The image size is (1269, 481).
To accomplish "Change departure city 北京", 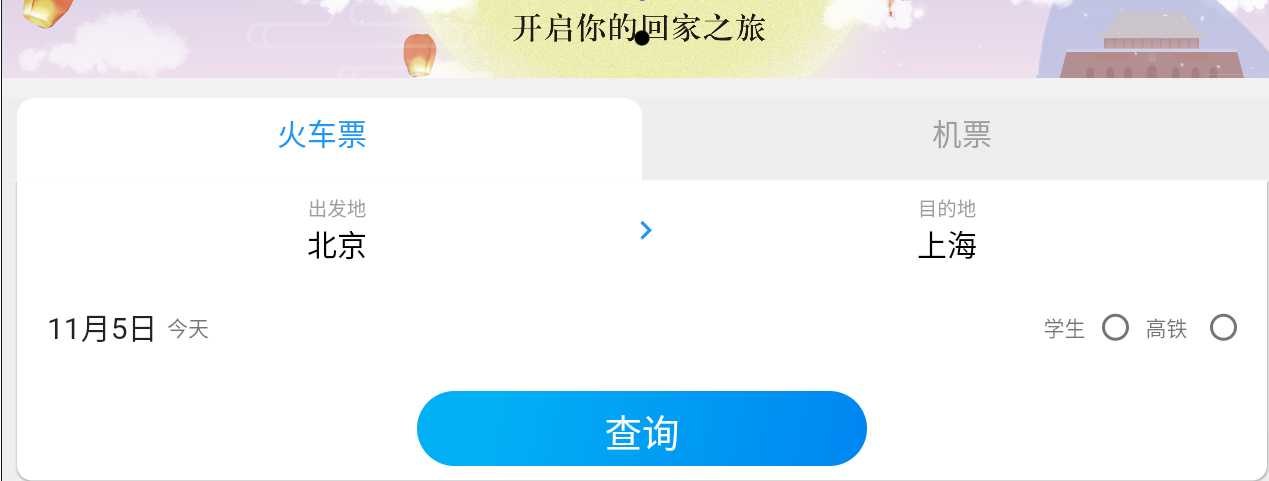I will 336,245.
